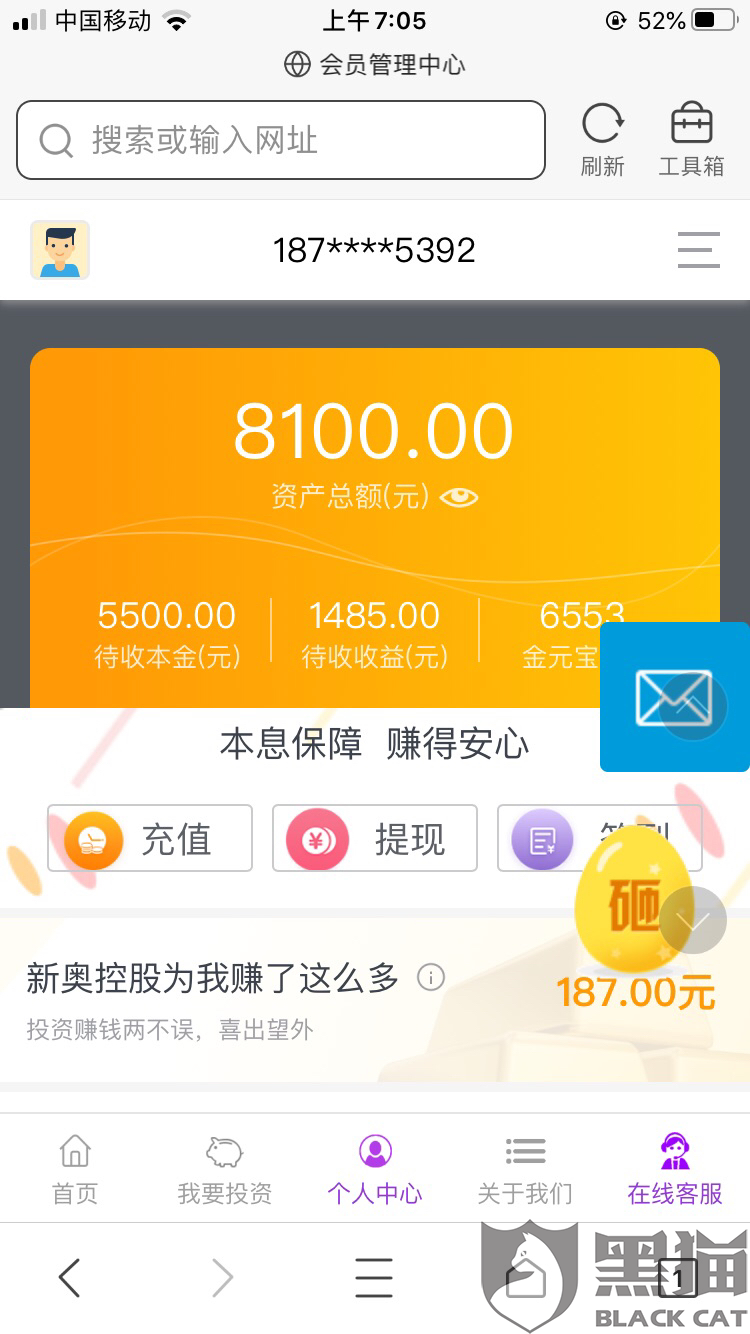Switch to the 我要投资 tab
750x1334 pixels.
[x=225, y=1168]
